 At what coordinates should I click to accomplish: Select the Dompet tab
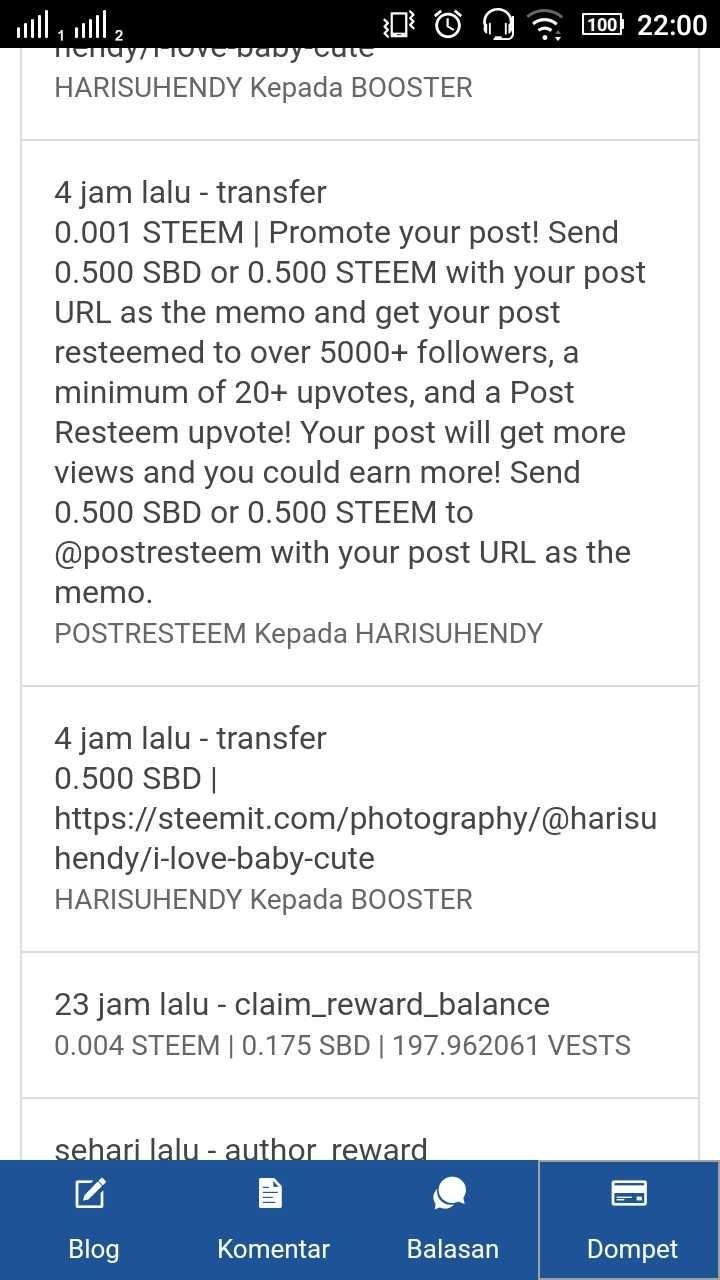coord(631,1220)
